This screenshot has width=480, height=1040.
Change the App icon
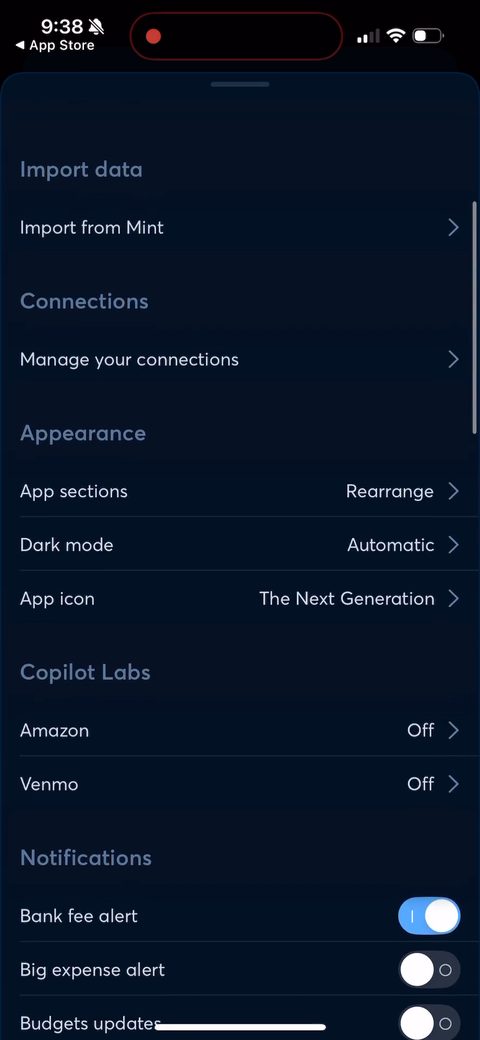[240, 599]
